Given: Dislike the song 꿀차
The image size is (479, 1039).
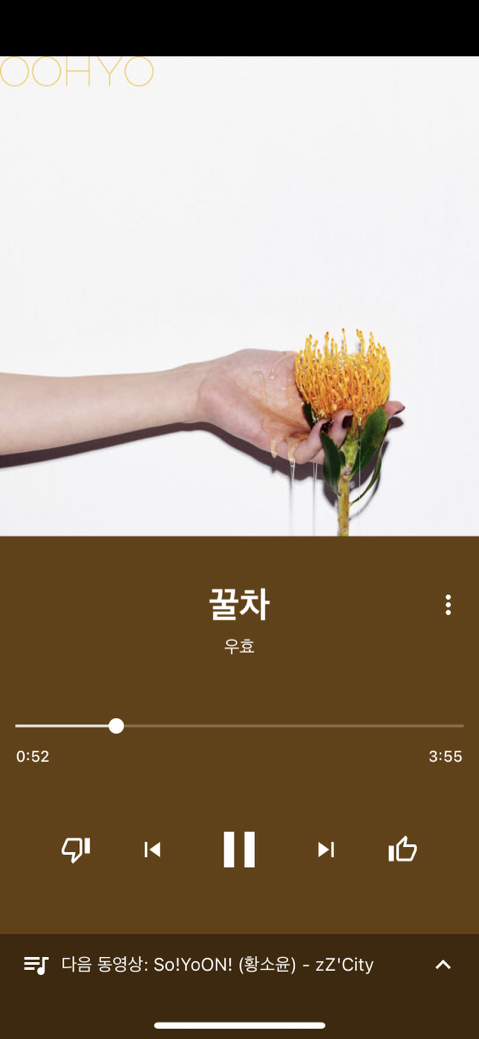Looking at the screenshot, I should pyautogui.click(x=76, y=849).
